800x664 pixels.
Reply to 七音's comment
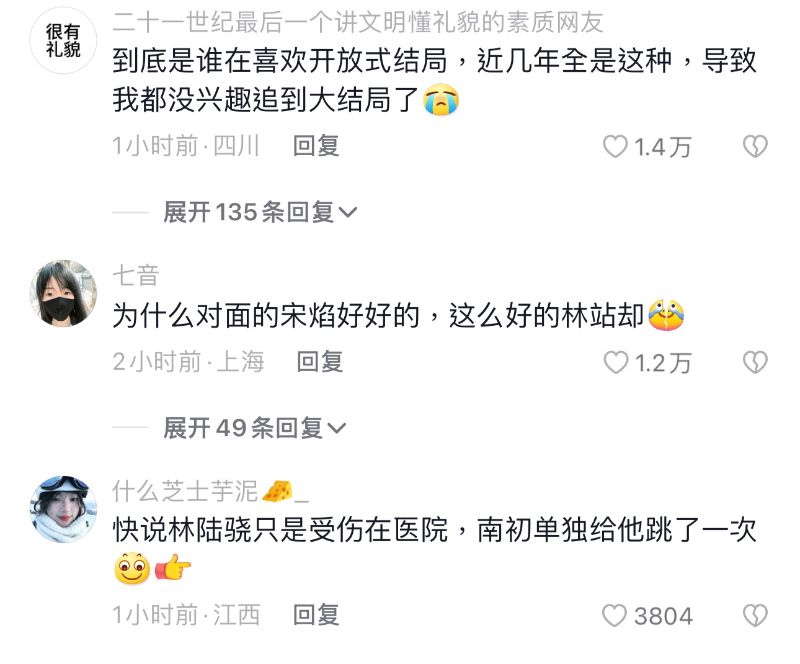tap(320, 362)
